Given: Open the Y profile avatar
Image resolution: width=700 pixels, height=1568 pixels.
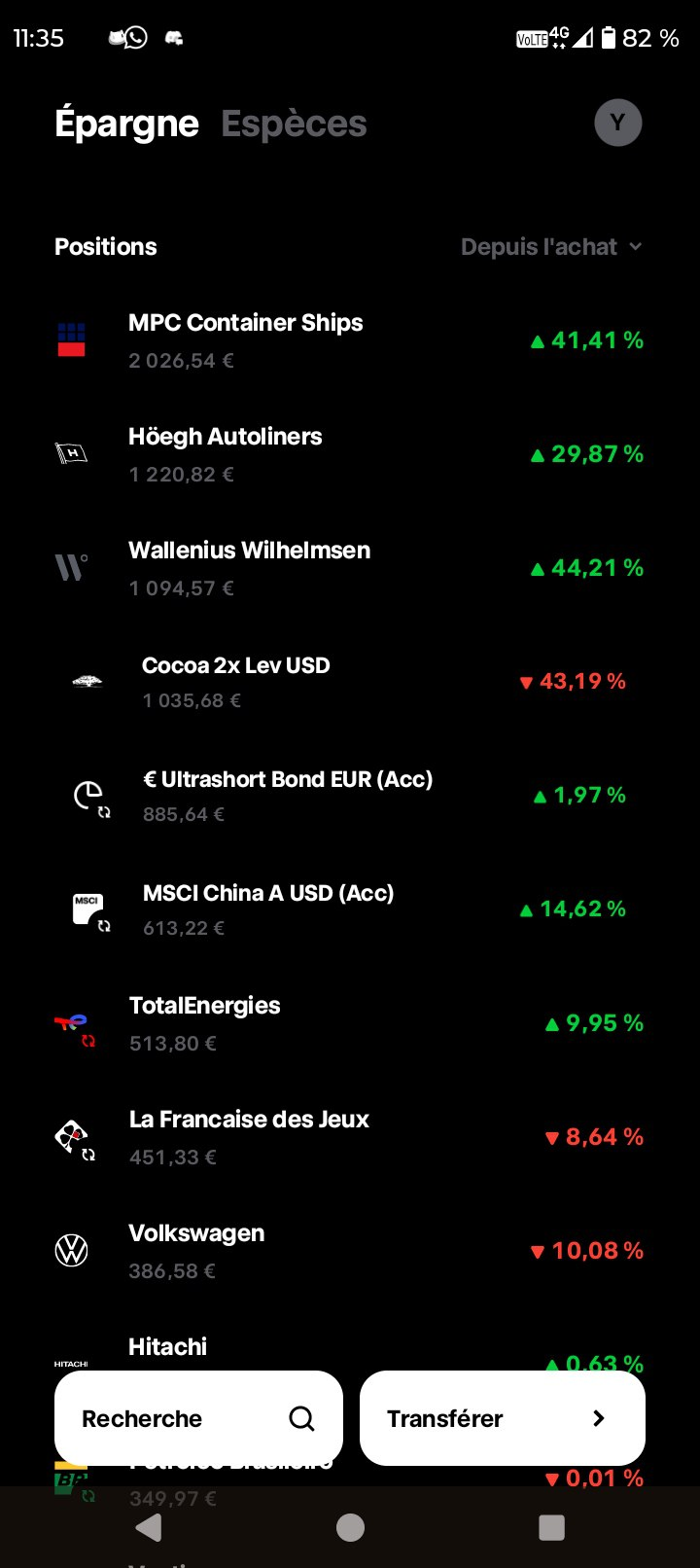Looking at the screenshot, I should 617,123.
